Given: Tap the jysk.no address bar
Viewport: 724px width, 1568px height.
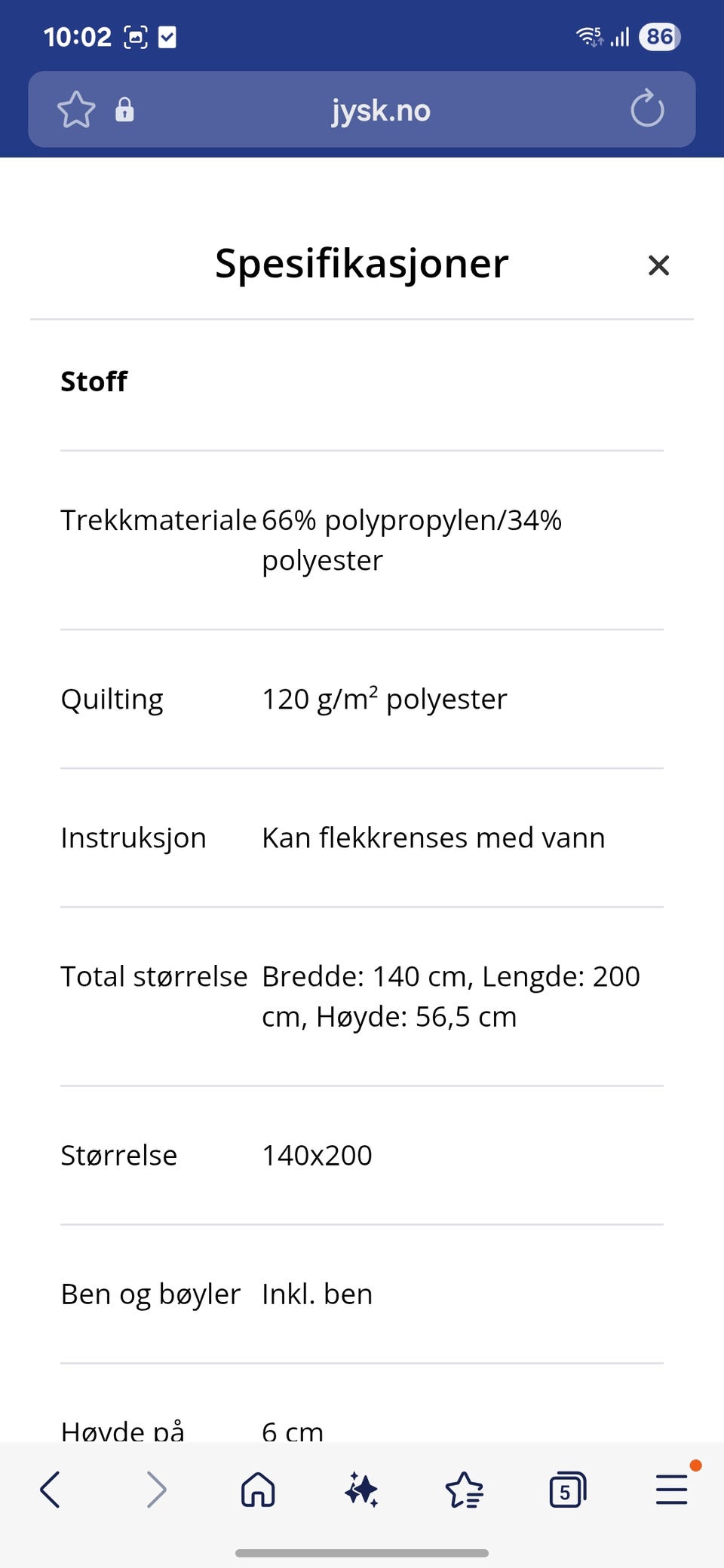Looking at the screenshot, I should point(381,110).
